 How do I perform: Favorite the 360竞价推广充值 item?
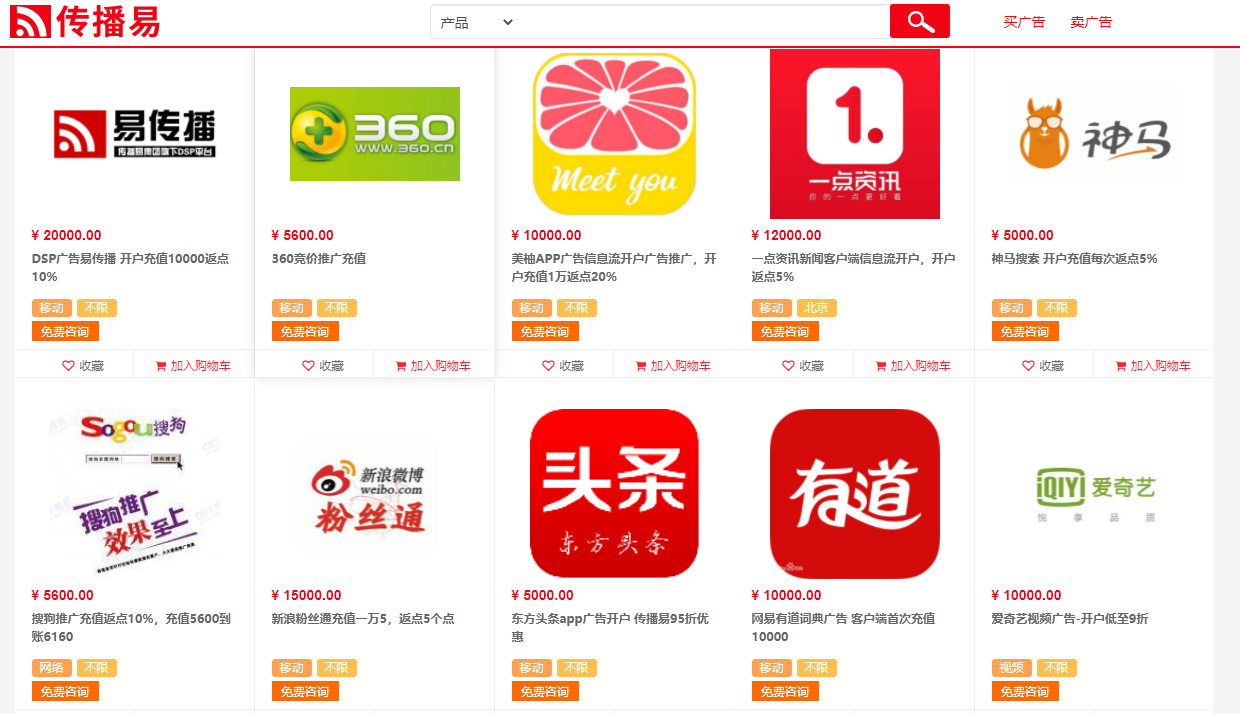tap(323, 366)
